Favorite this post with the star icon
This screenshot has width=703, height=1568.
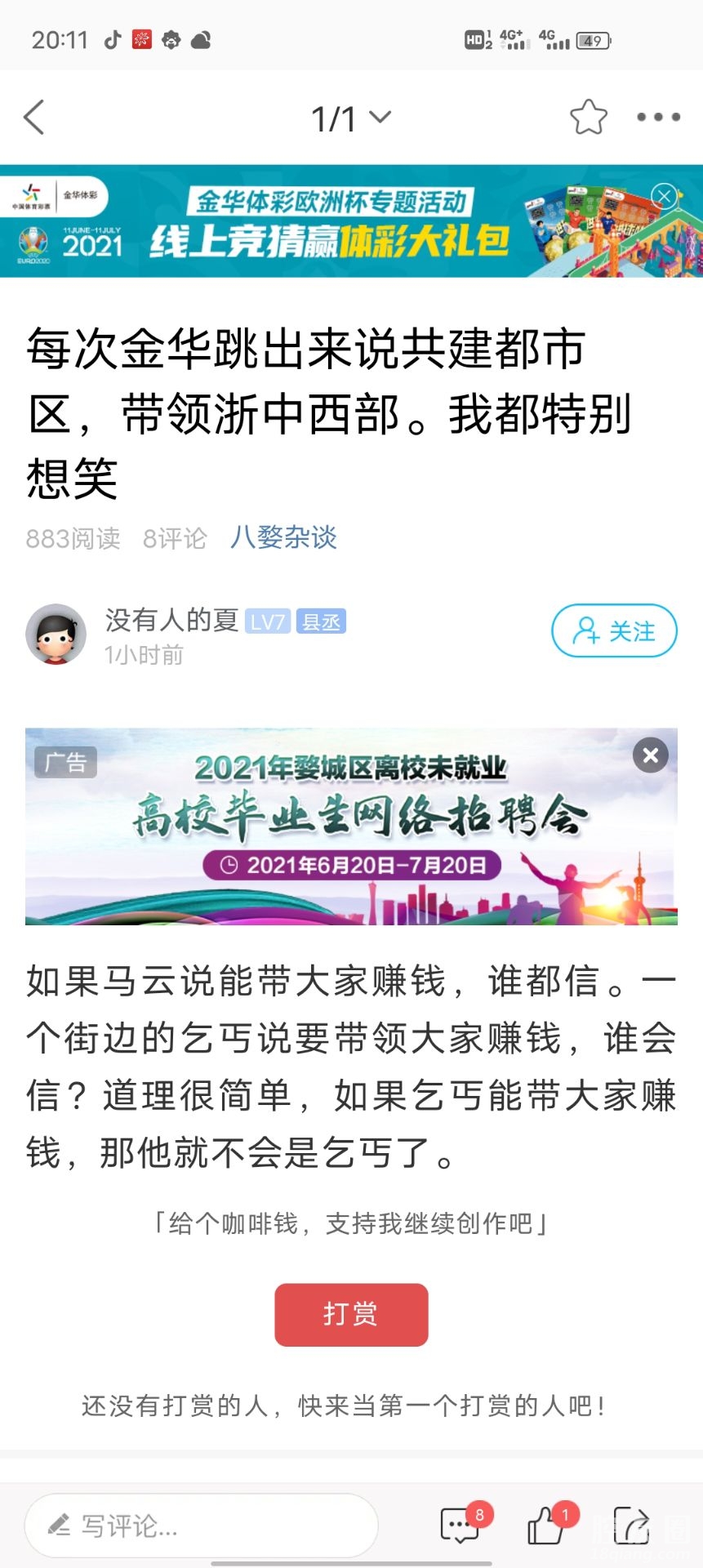point(588,118)
